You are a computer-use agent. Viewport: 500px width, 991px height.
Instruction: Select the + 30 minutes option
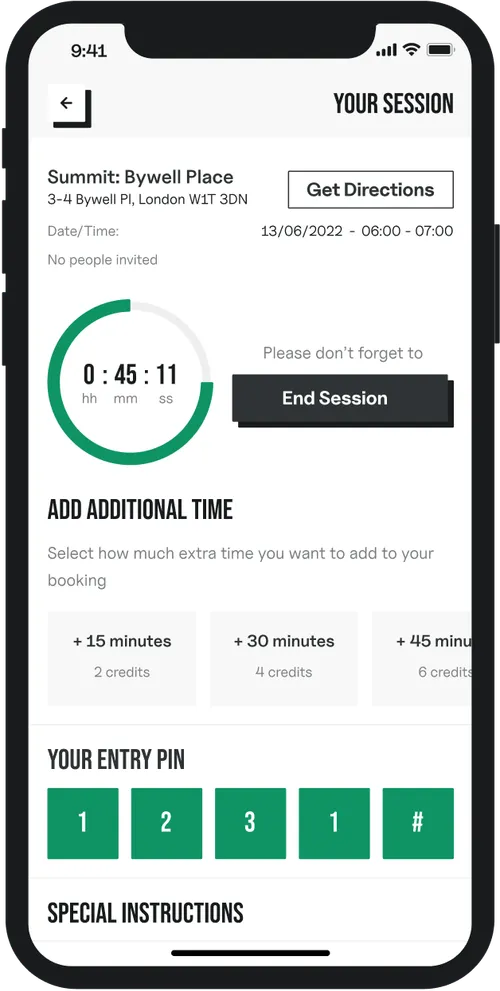click(284, 658)
